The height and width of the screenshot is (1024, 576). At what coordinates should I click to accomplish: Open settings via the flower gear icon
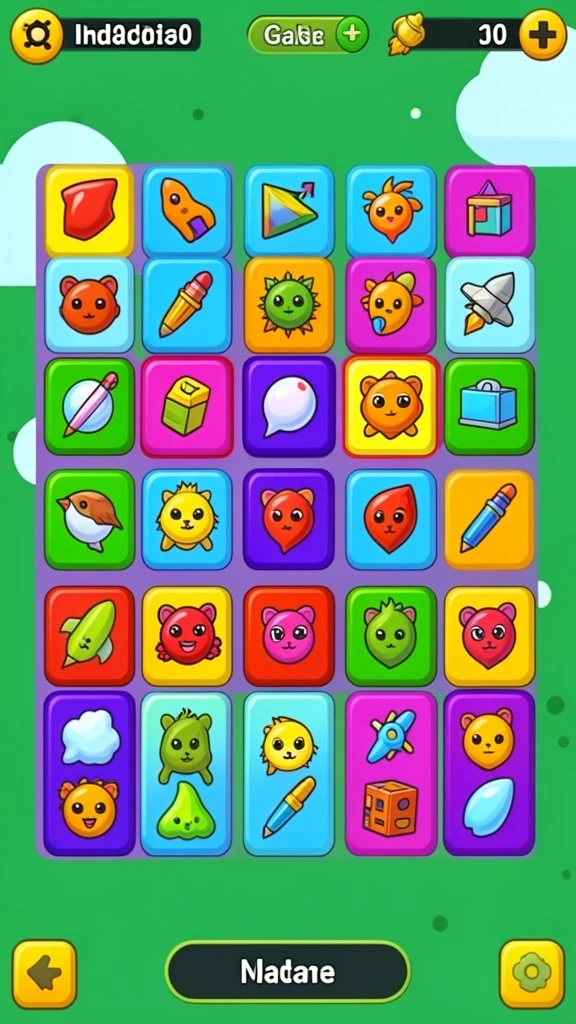click(532, 974)
